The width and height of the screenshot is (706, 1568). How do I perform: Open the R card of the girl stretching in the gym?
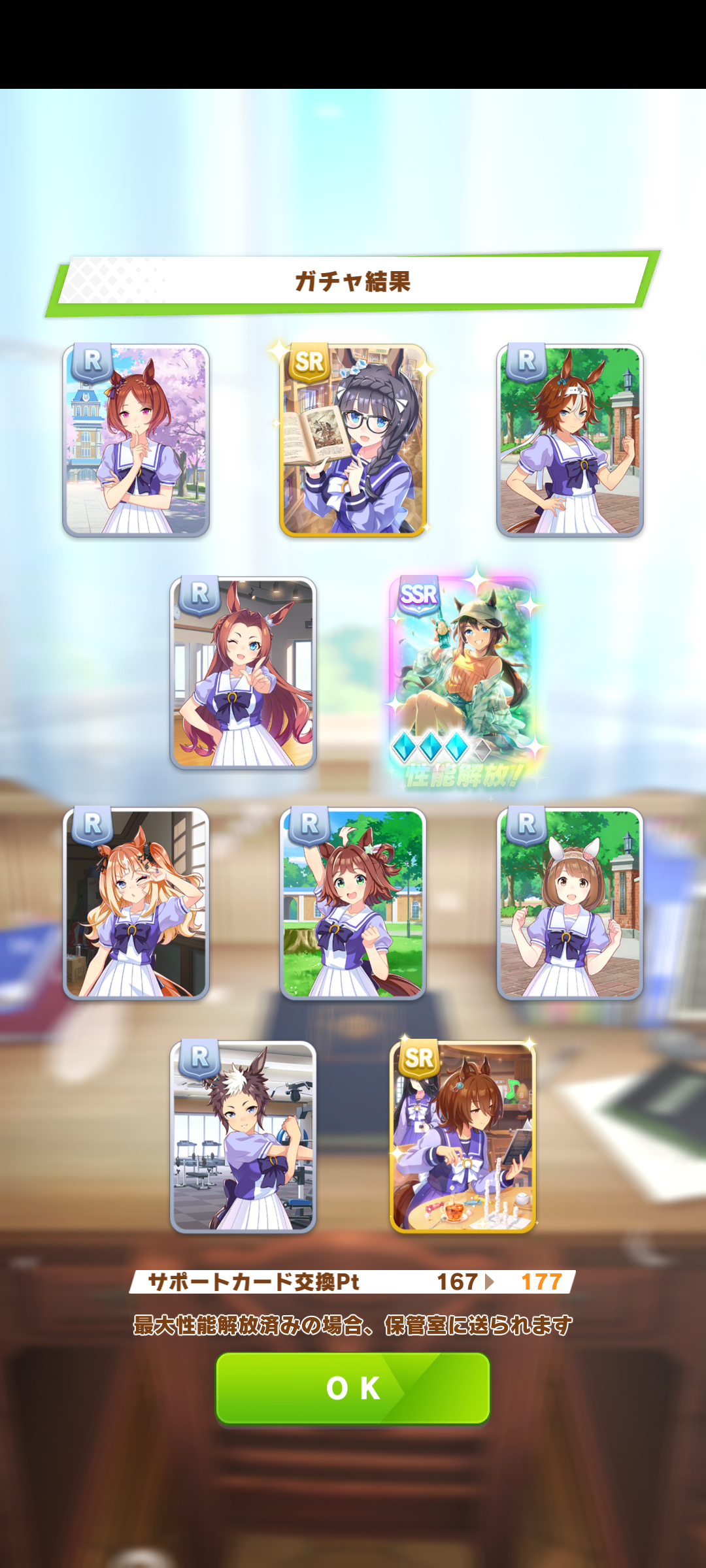[x=243, y=1137]
